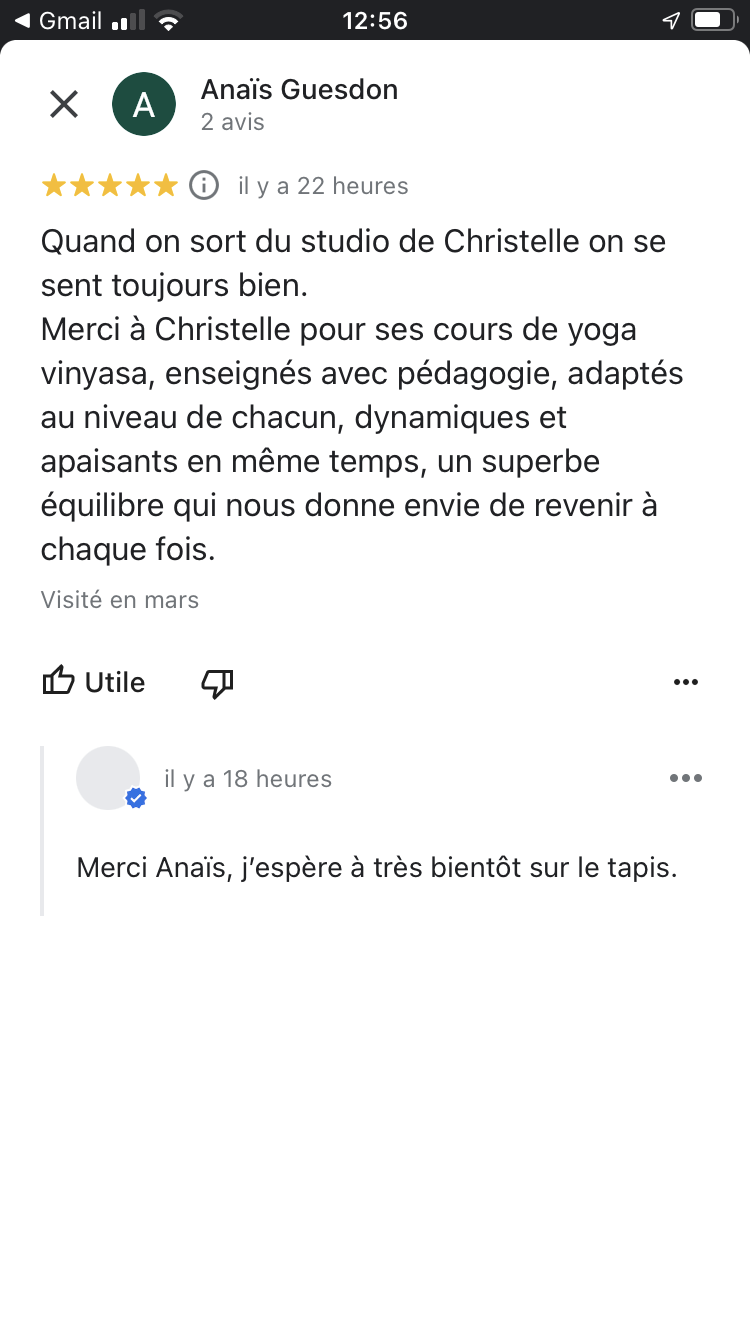This screenshot has height=1334, width=750.
Task: Open Anaïs Guesdon's reviewer profile
Action: coord(298,90)
